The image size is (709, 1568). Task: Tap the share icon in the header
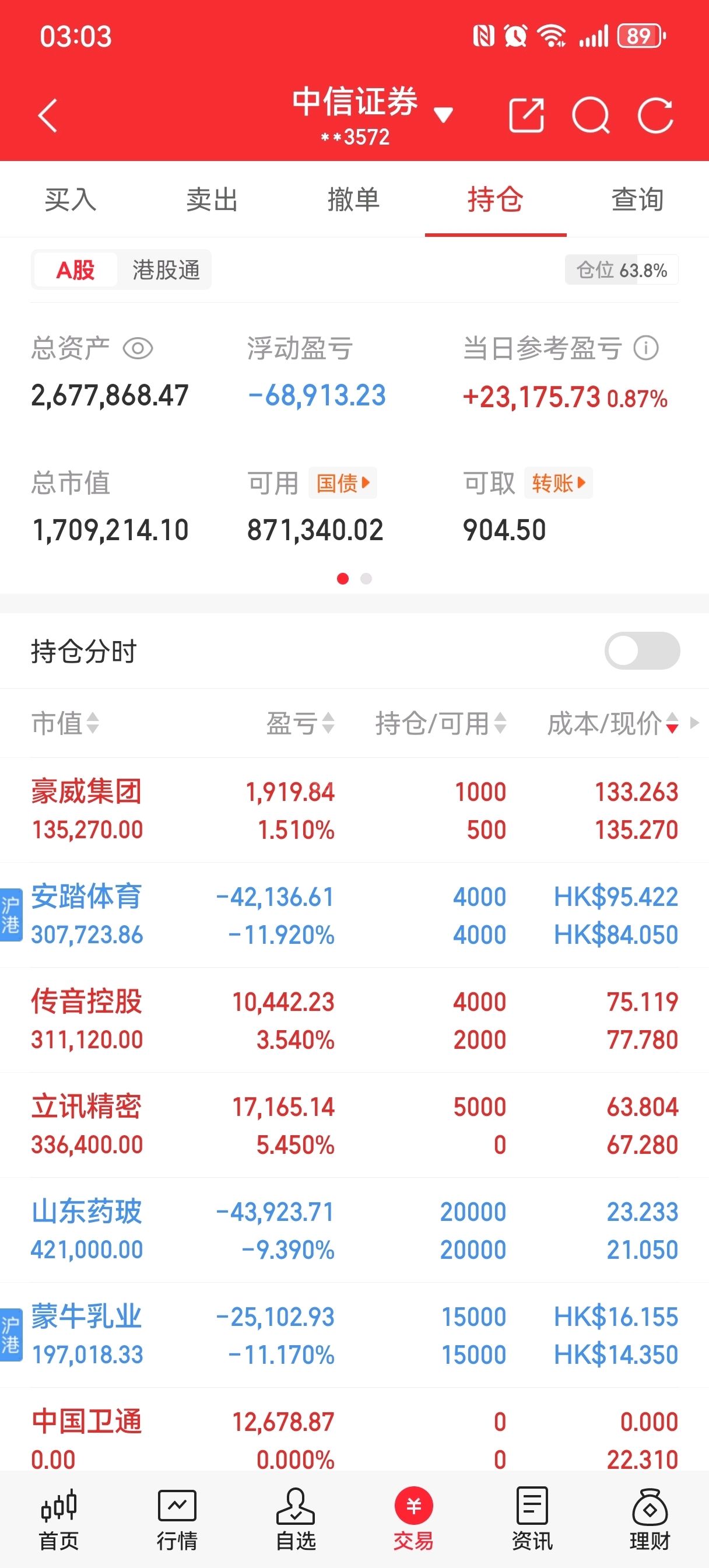526,115
